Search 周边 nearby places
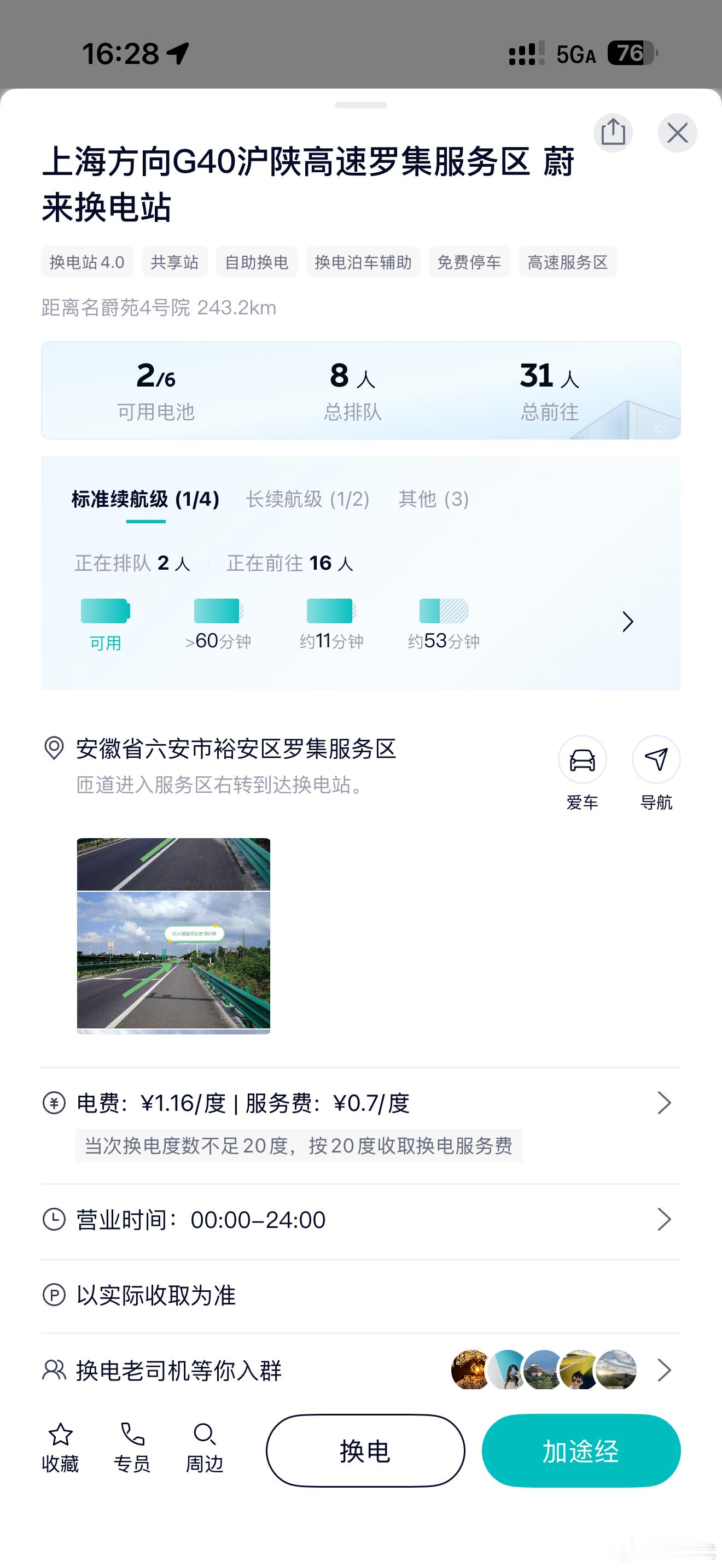This screenshot has height=1568, width=722. tap(205, 1449)
